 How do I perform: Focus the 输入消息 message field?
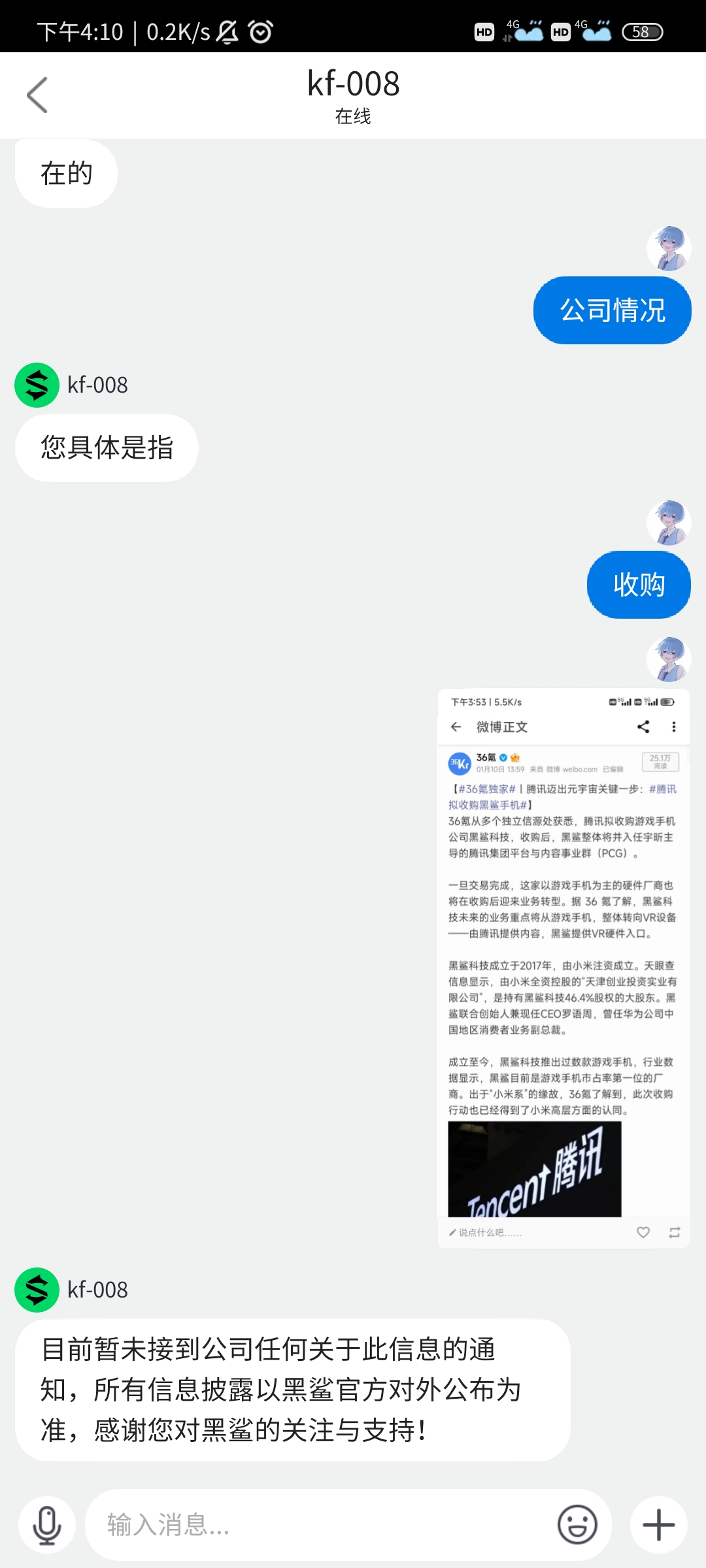point(320,1525)
